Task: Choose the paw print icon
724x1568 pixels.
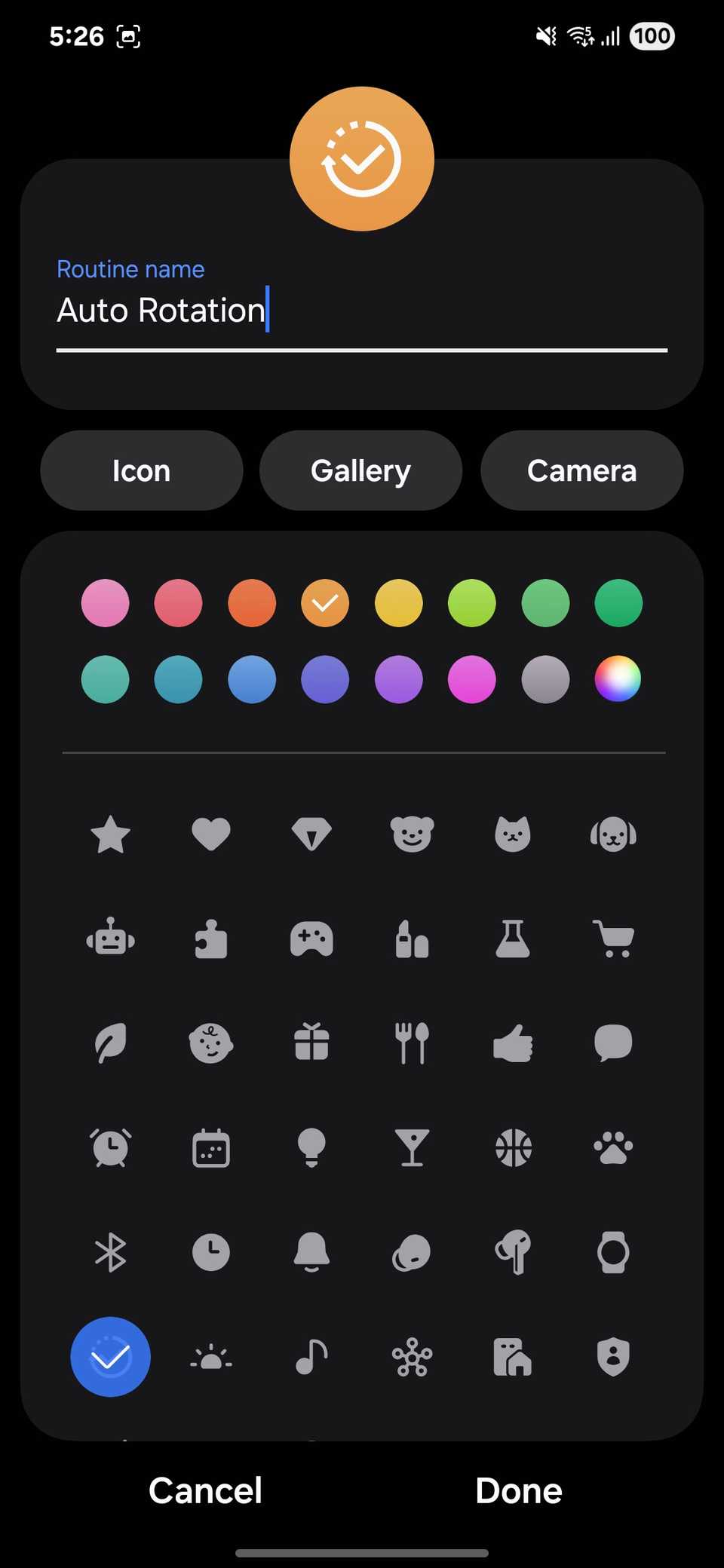Action: (613, 1147)
